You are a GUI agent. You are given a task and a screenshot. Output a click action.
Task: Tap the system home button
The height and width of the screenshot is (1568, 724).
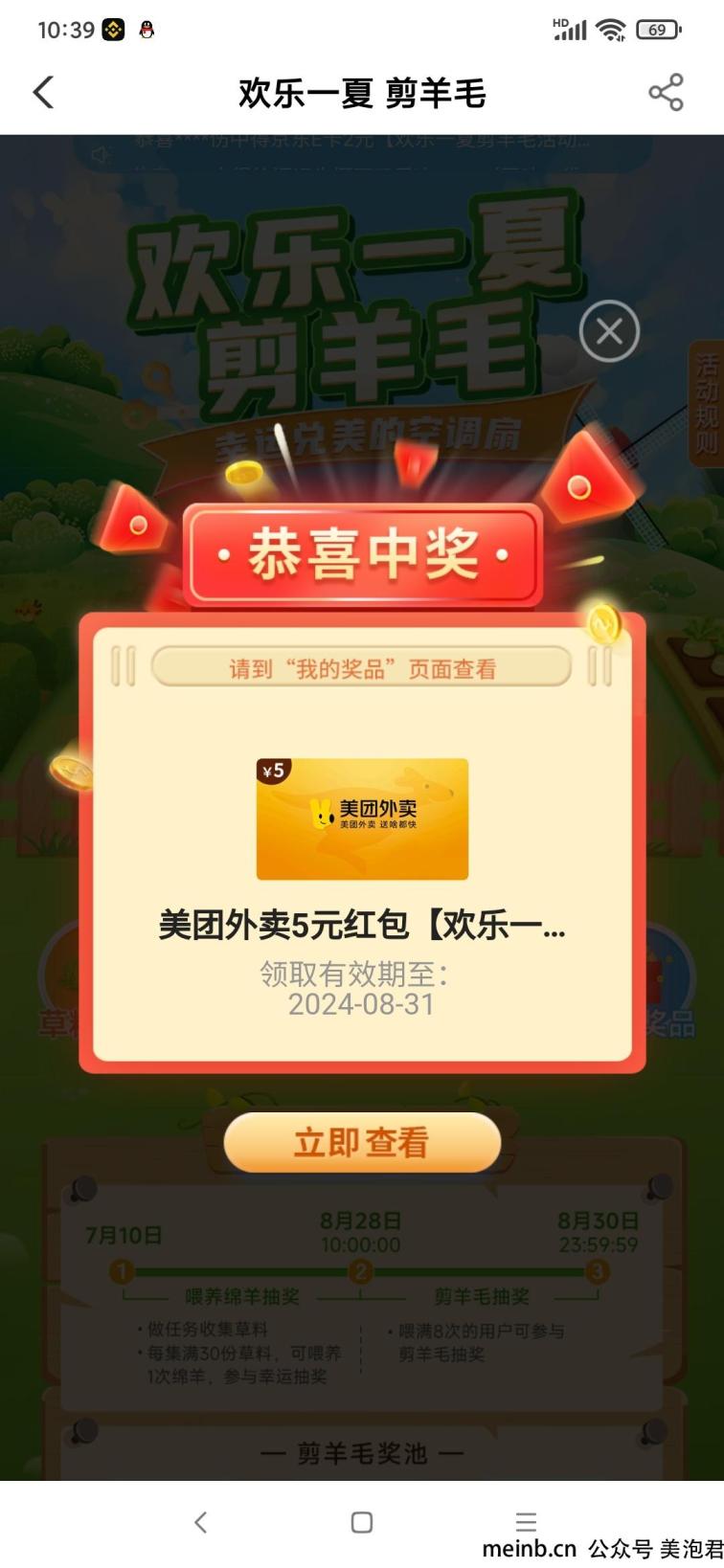tap(362, 1522)
